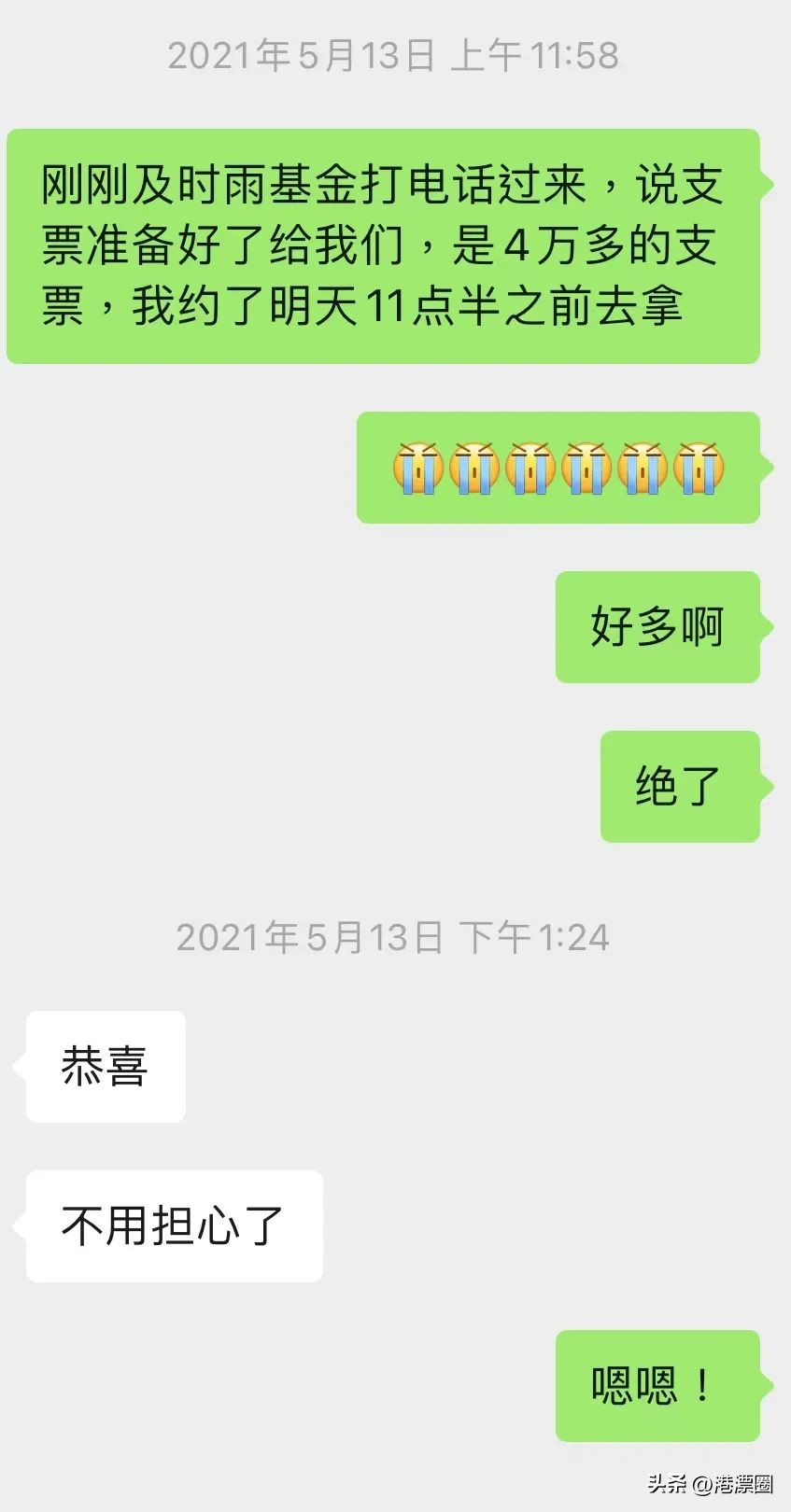Select the 上午11:58 timestamp
Image resolution: width=791 pixels, height=1512 pixels.
point(535,56)
